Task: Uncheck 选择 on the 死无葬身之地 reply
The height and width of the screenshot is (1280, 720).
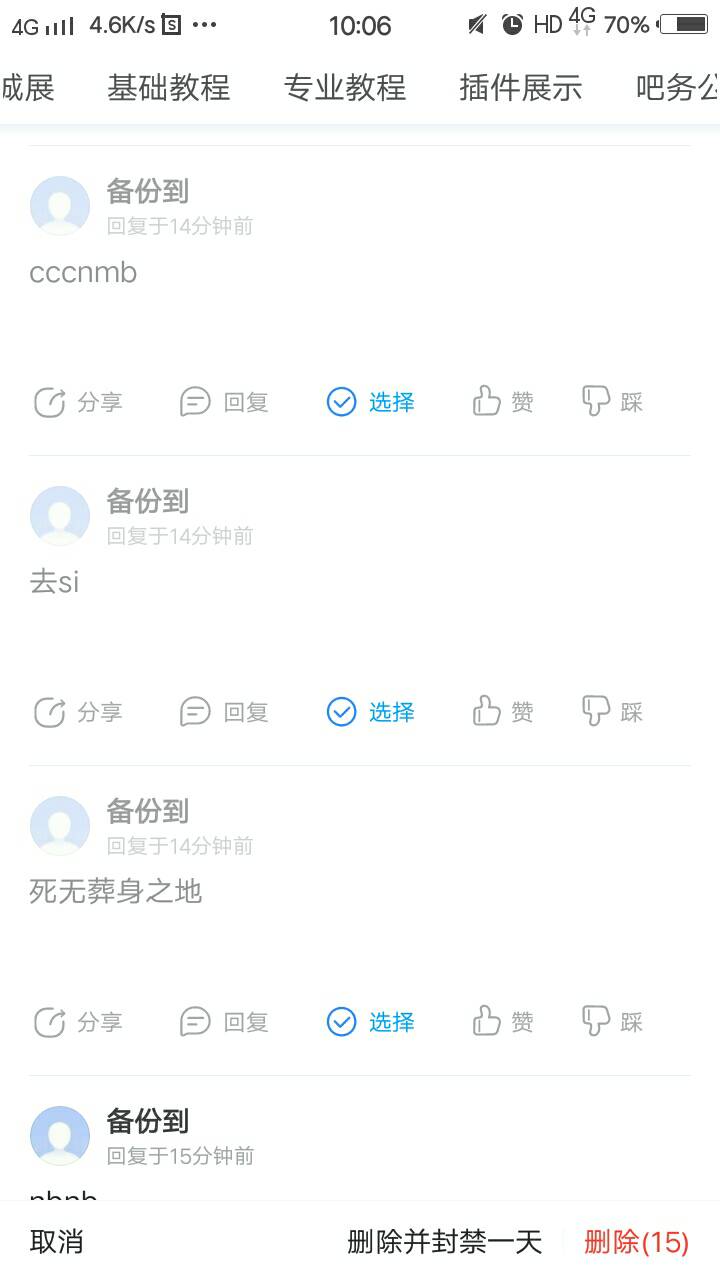Action: pyautogui.click(x=370, y=1022)
